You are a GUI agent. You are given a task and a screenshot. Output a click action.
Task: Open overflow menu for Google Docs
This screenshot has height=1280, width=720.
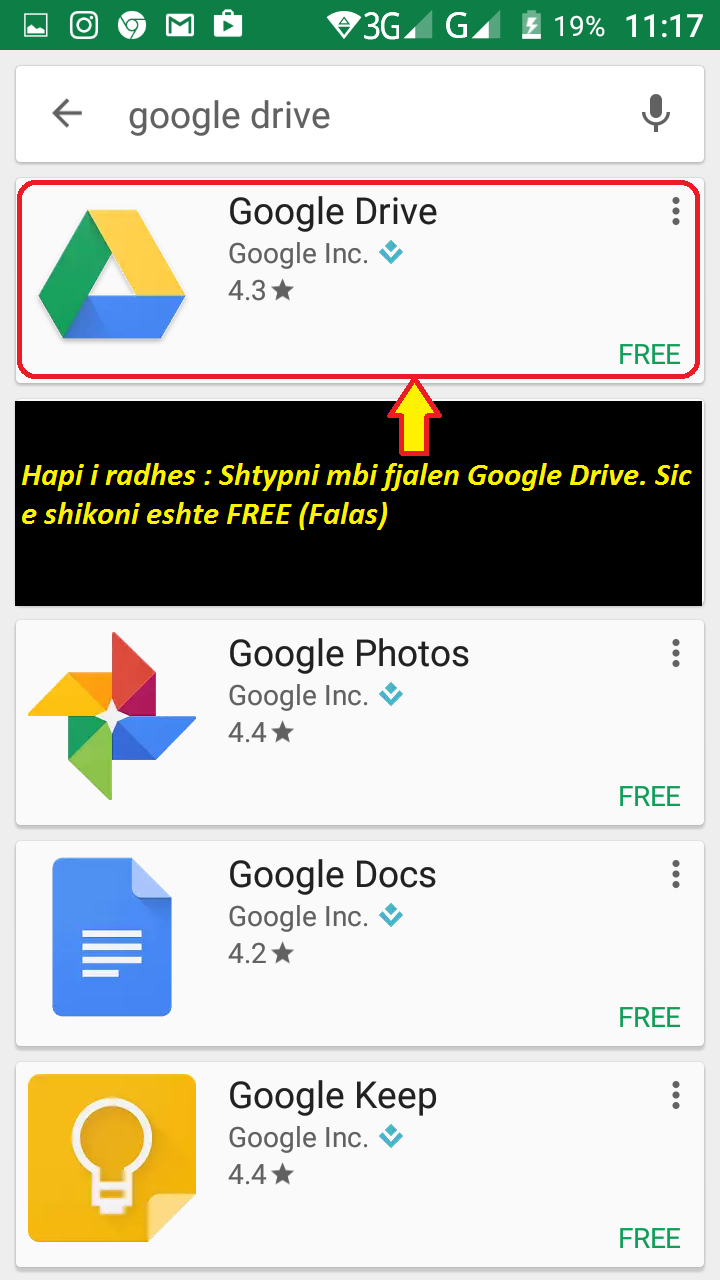tap(676, 874)
